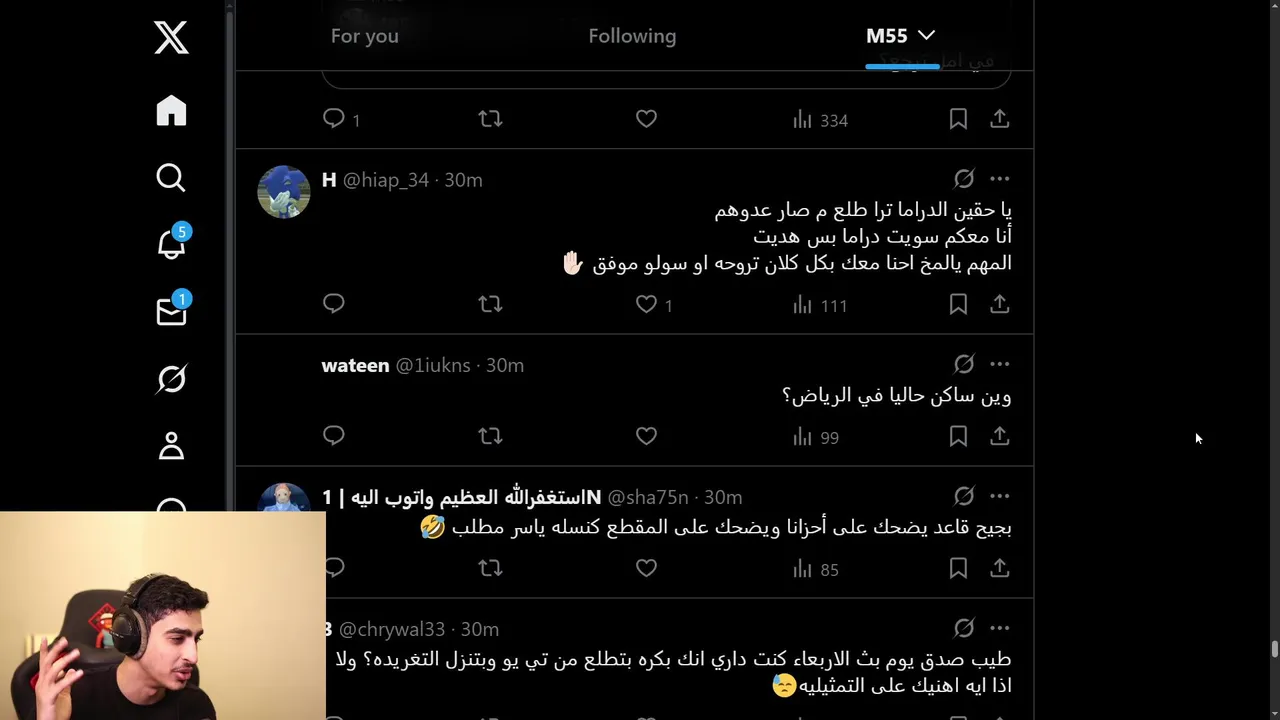Like the post by @hiap_34
Viewport: 1280px width, 720px height.
point(646,304)
